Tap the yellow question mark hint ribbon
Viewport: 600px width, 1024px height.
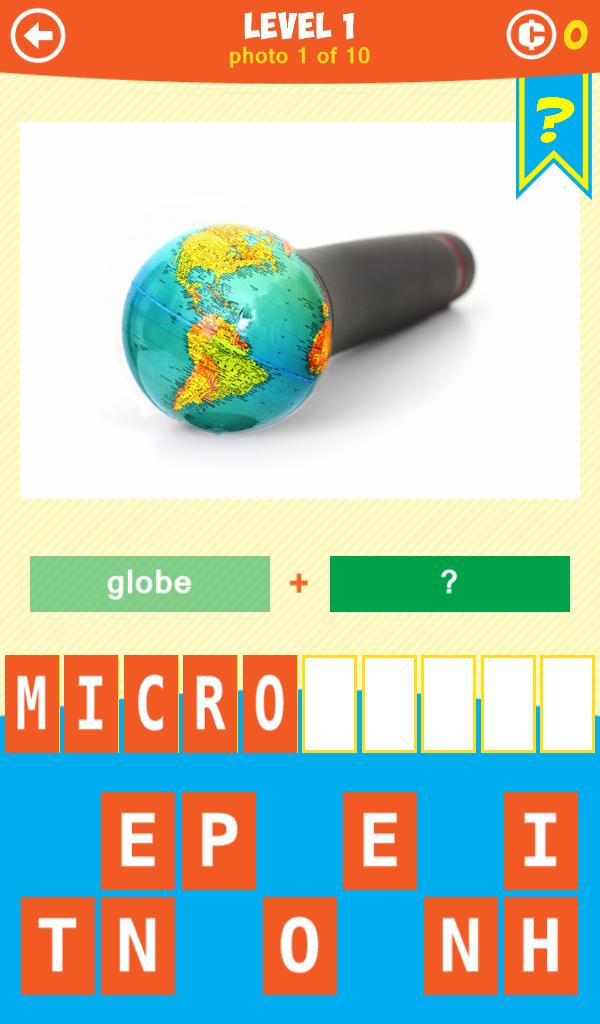552,130
